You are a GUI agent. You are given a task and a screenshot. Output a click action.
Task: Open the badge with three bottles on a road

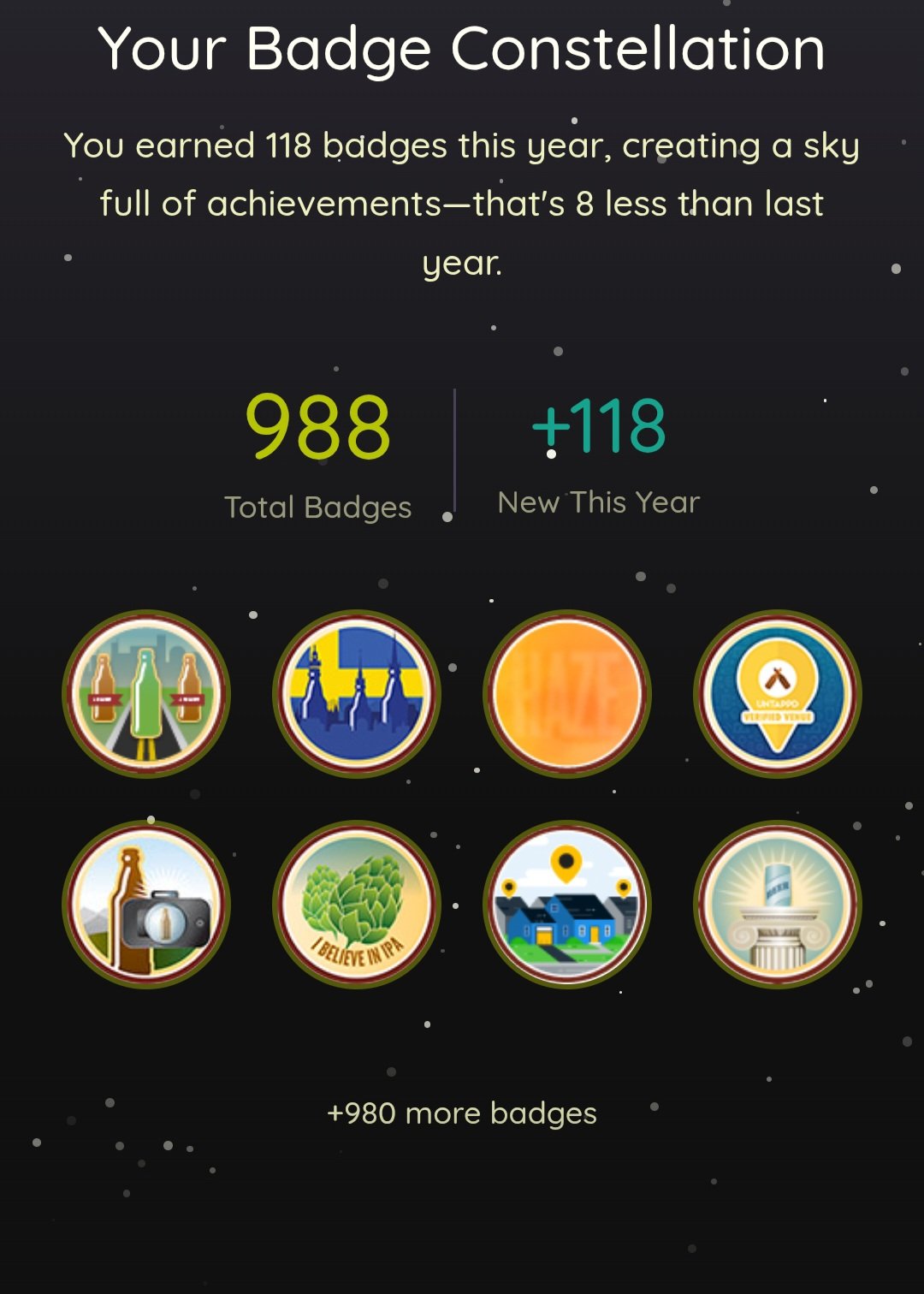pos(146,693)
